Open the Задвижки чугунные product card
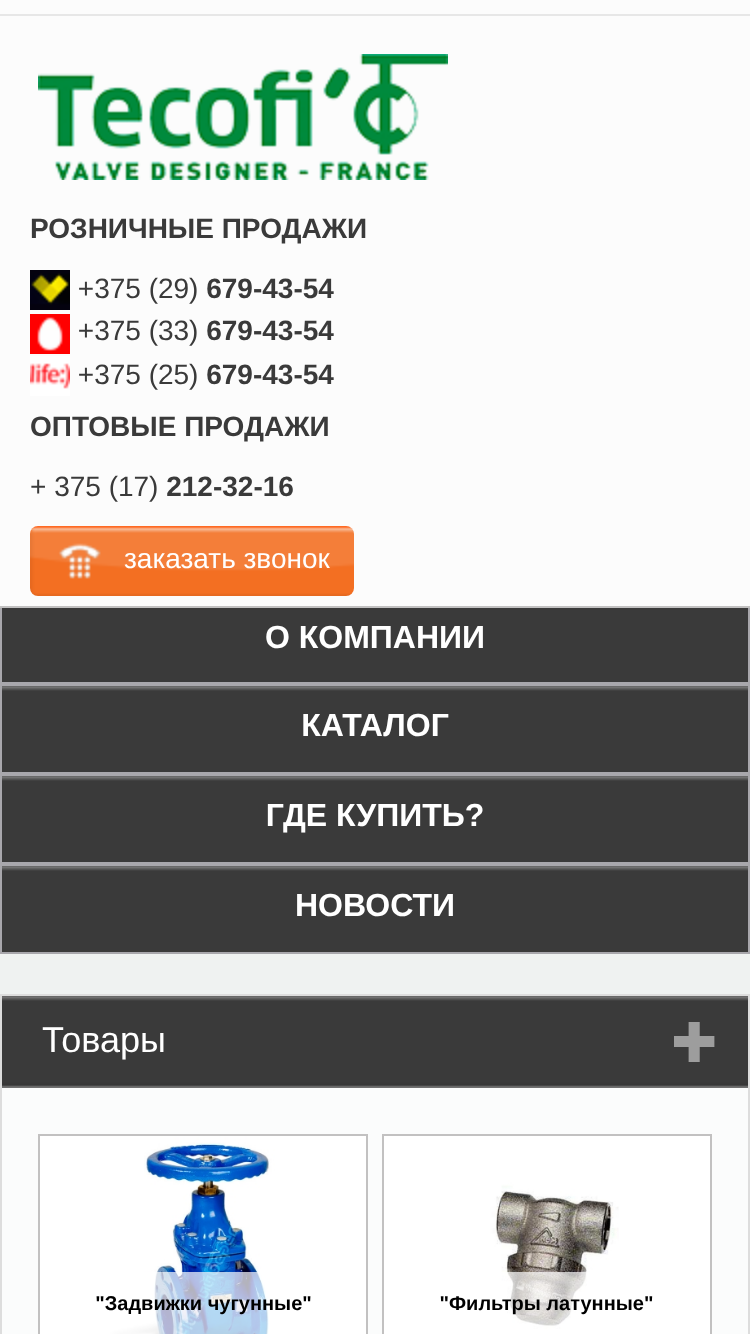Screen dimensions: 750x1334 [x=203, y=1235]
